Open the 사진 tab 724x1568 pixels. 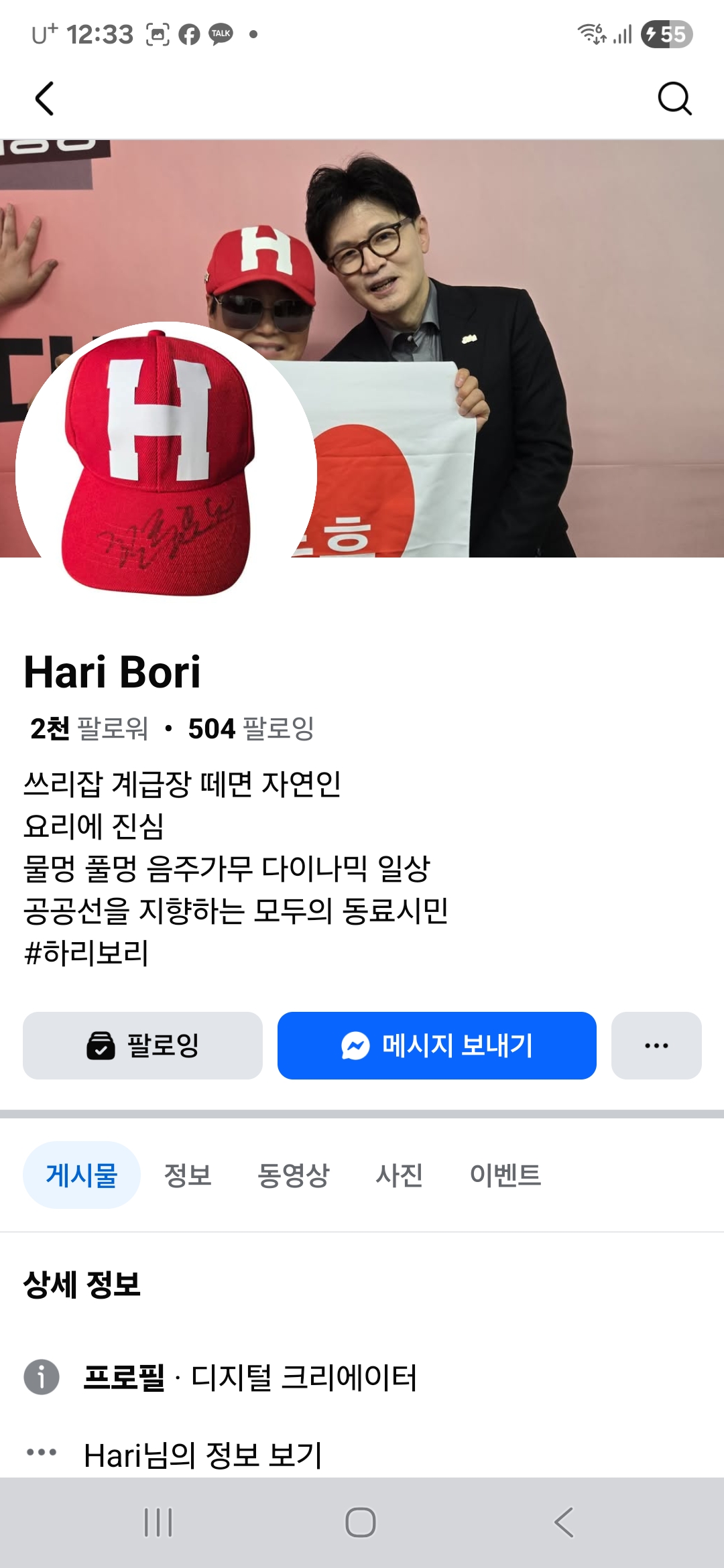(400, 1175)
